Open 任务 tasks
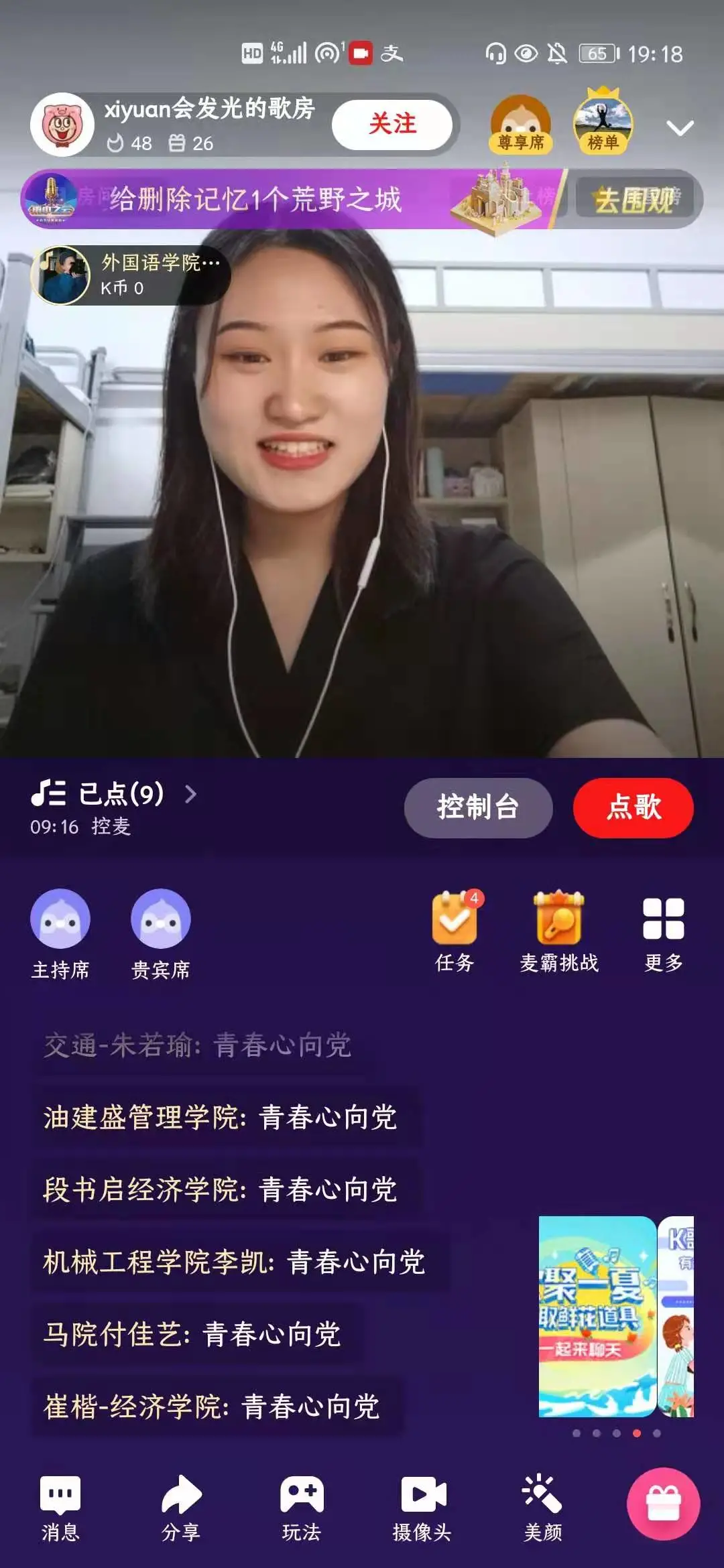 point(455,931)
